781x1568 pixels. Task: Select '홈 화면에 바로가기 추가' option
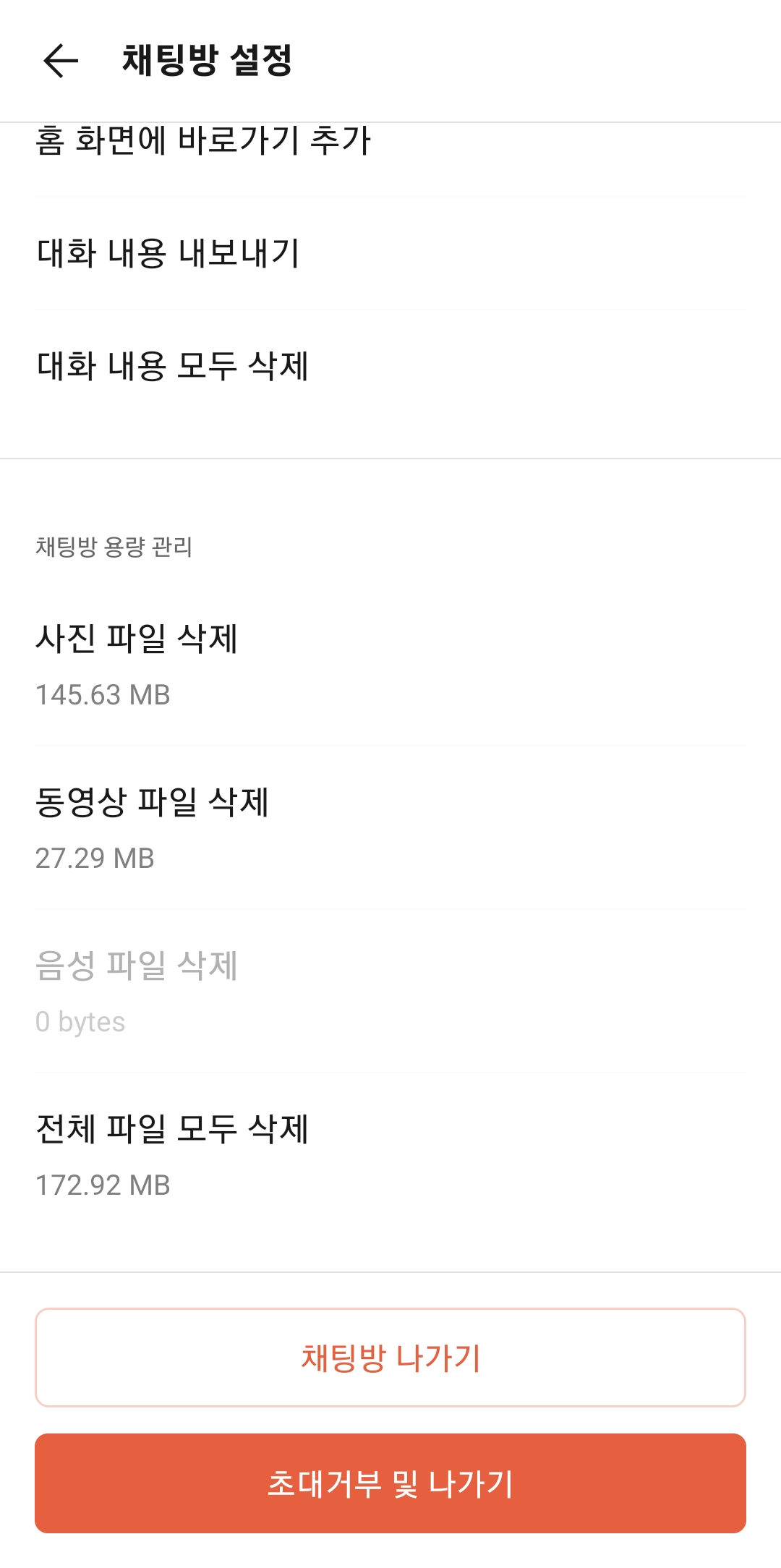coord(205,143)
